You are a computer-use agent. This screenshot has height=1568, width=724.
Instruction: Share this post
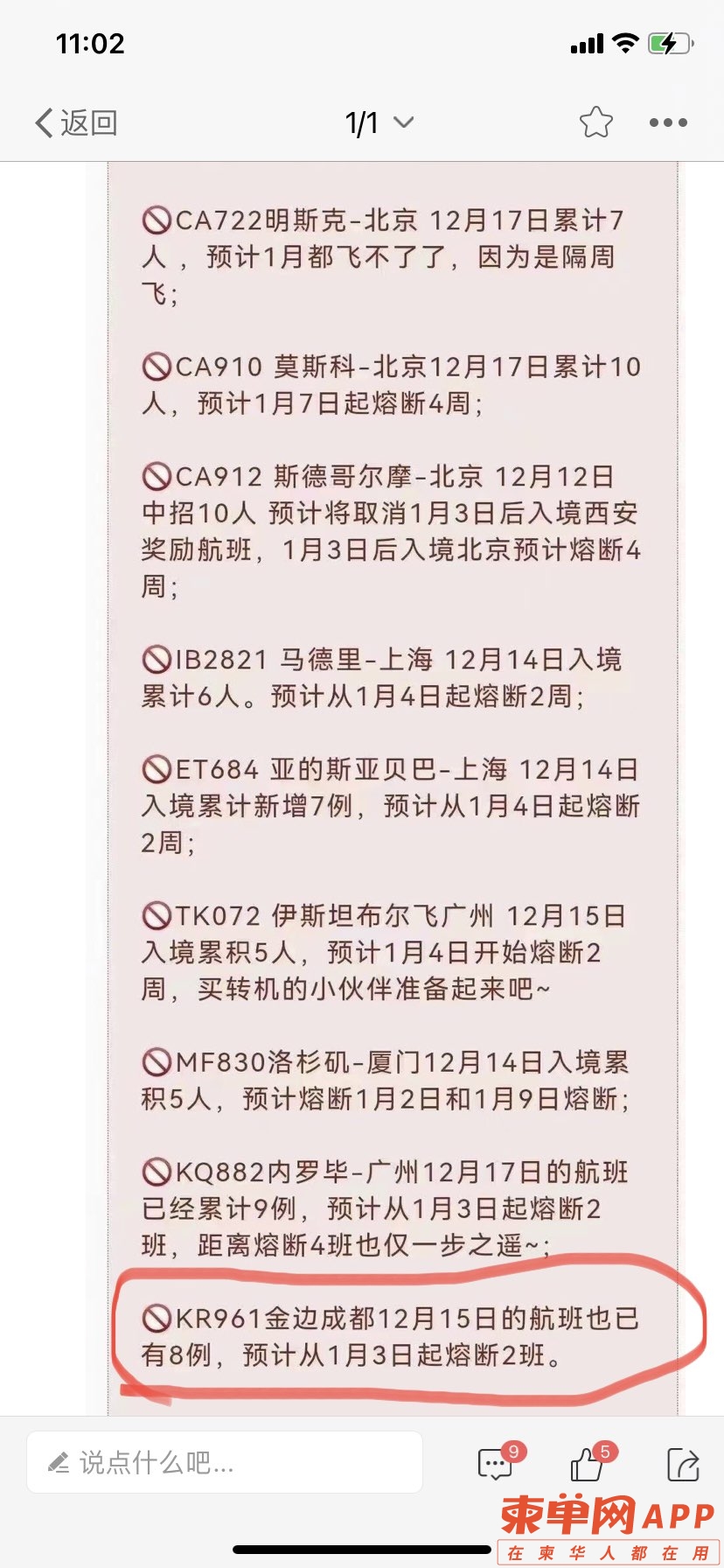pos(682,1464)
